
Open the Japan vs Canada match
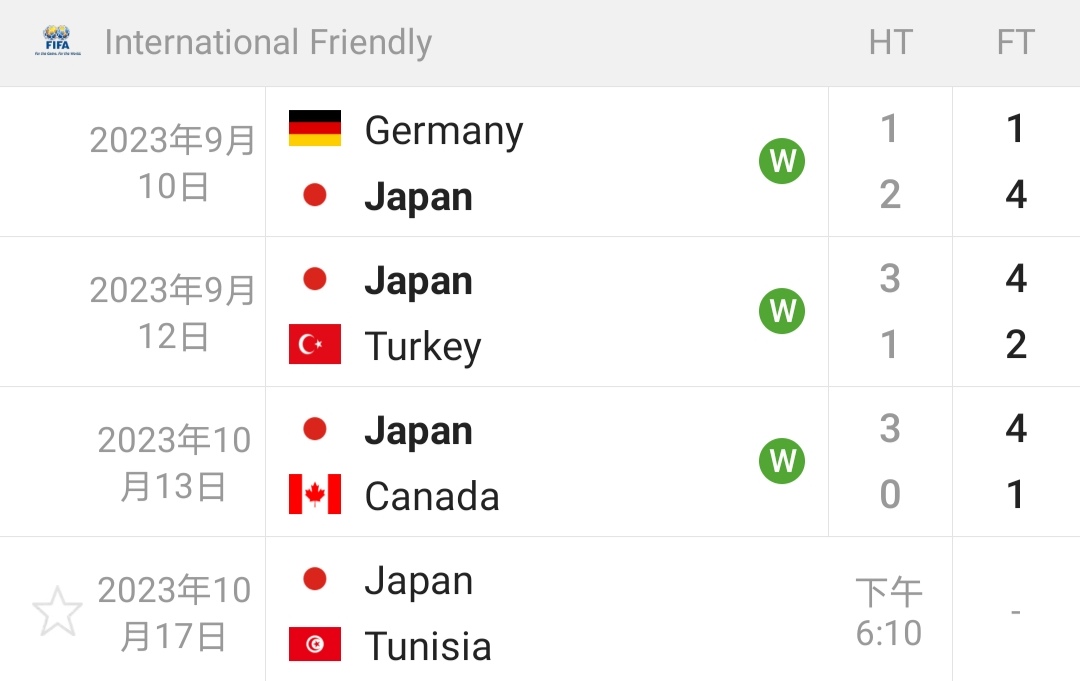[x=540, y=462]
